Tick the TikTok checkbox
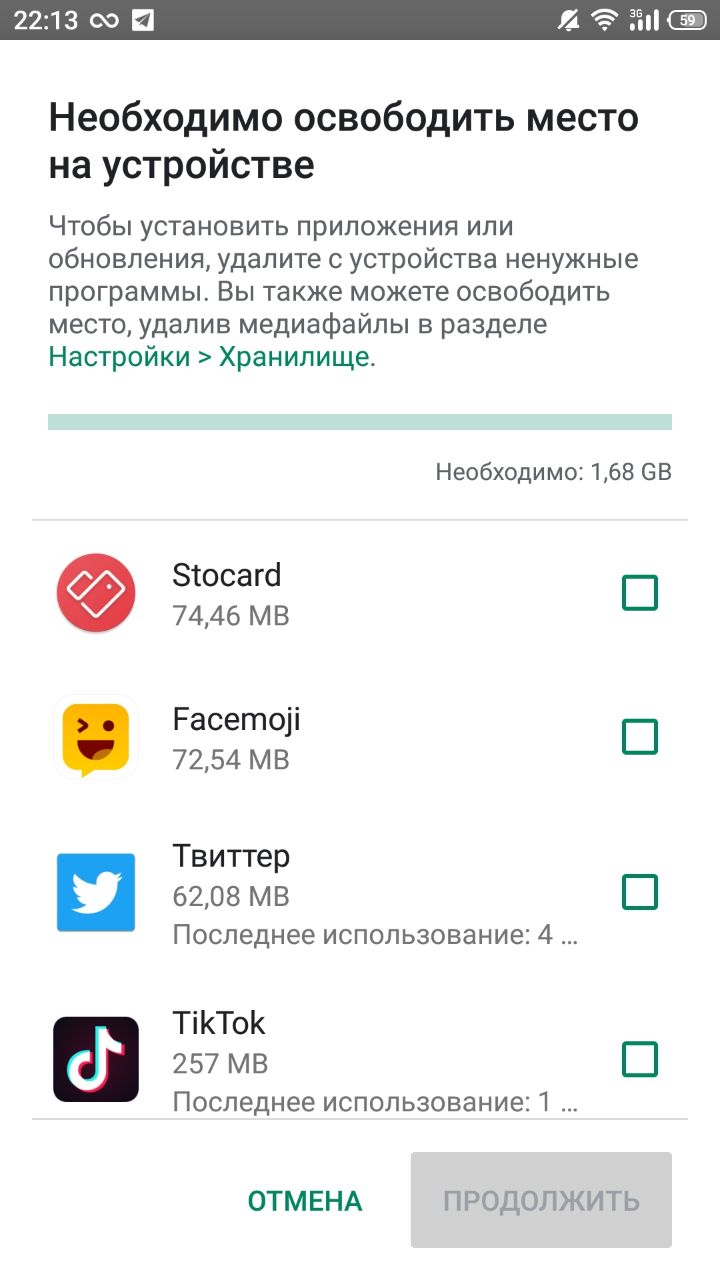The image size is (720, 1280). pyautogui.click(x=639, y=1059)
